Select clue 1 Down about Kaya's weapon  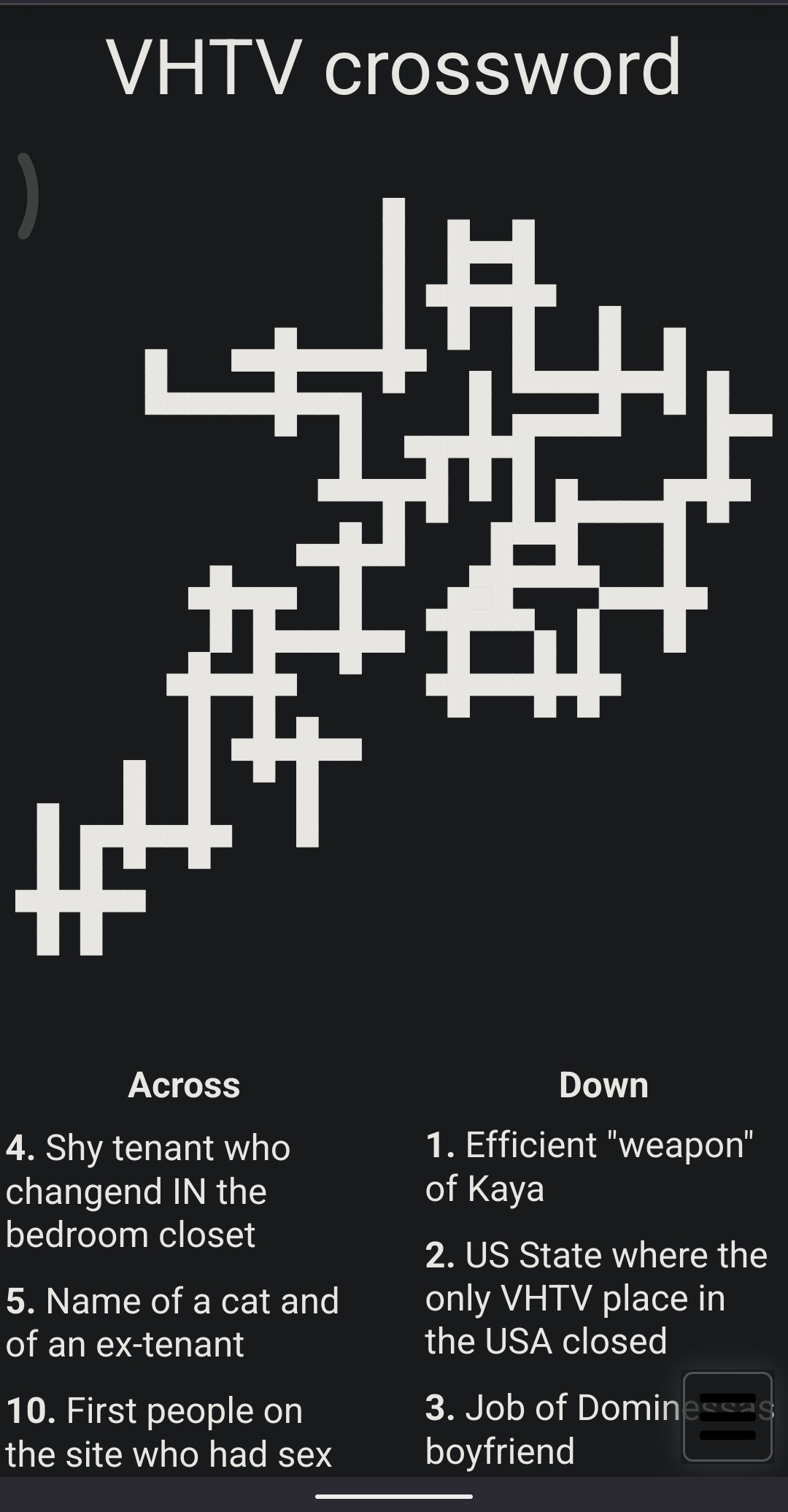(589, 1166)
